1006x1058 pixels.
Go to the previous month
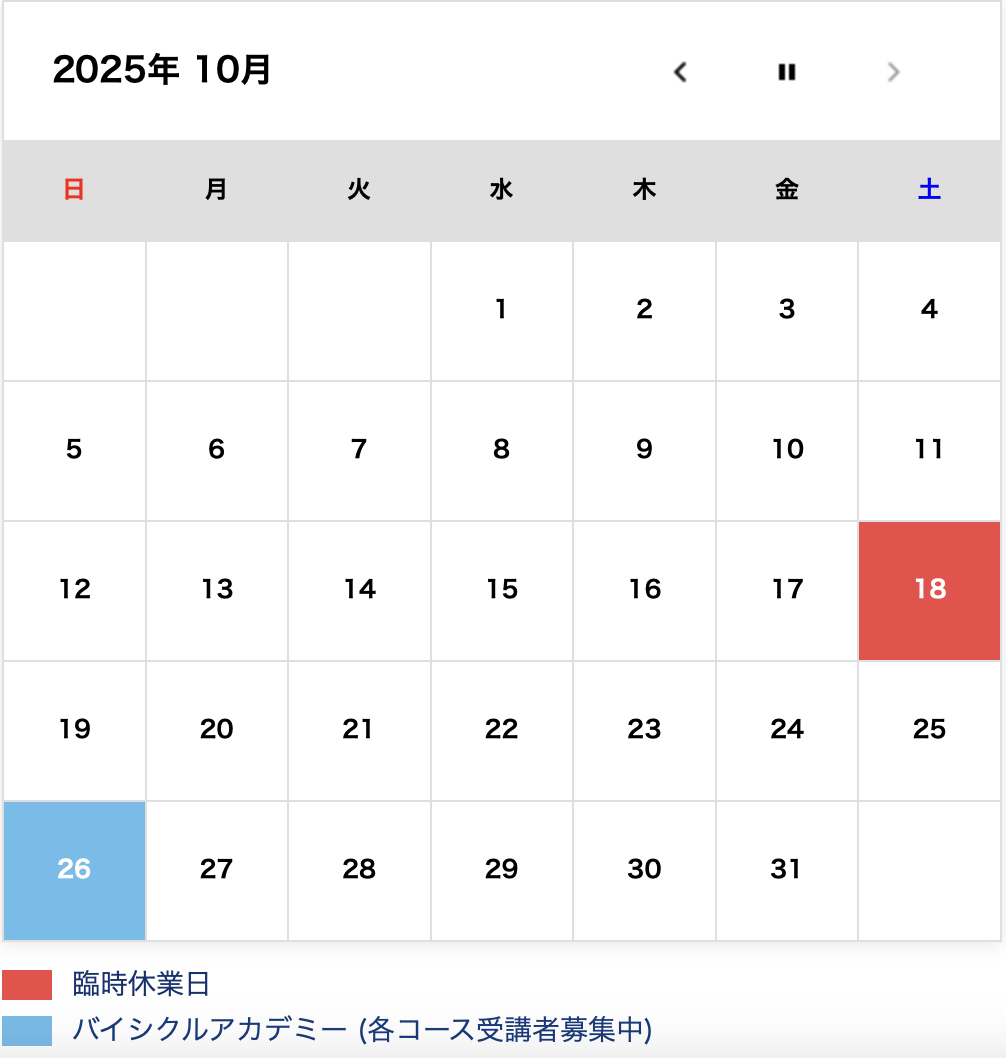681,72
